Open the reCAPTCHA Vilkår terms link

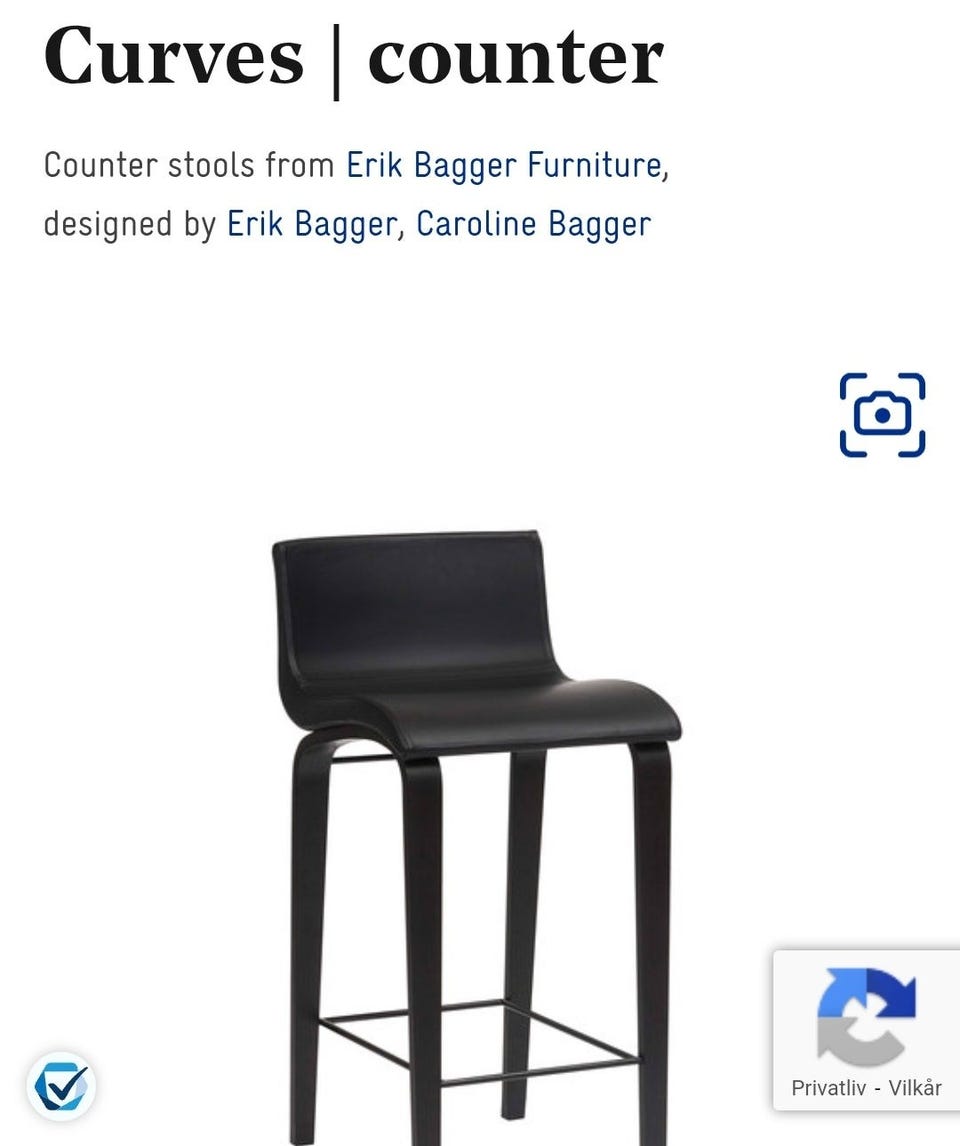click(915, 1088)
